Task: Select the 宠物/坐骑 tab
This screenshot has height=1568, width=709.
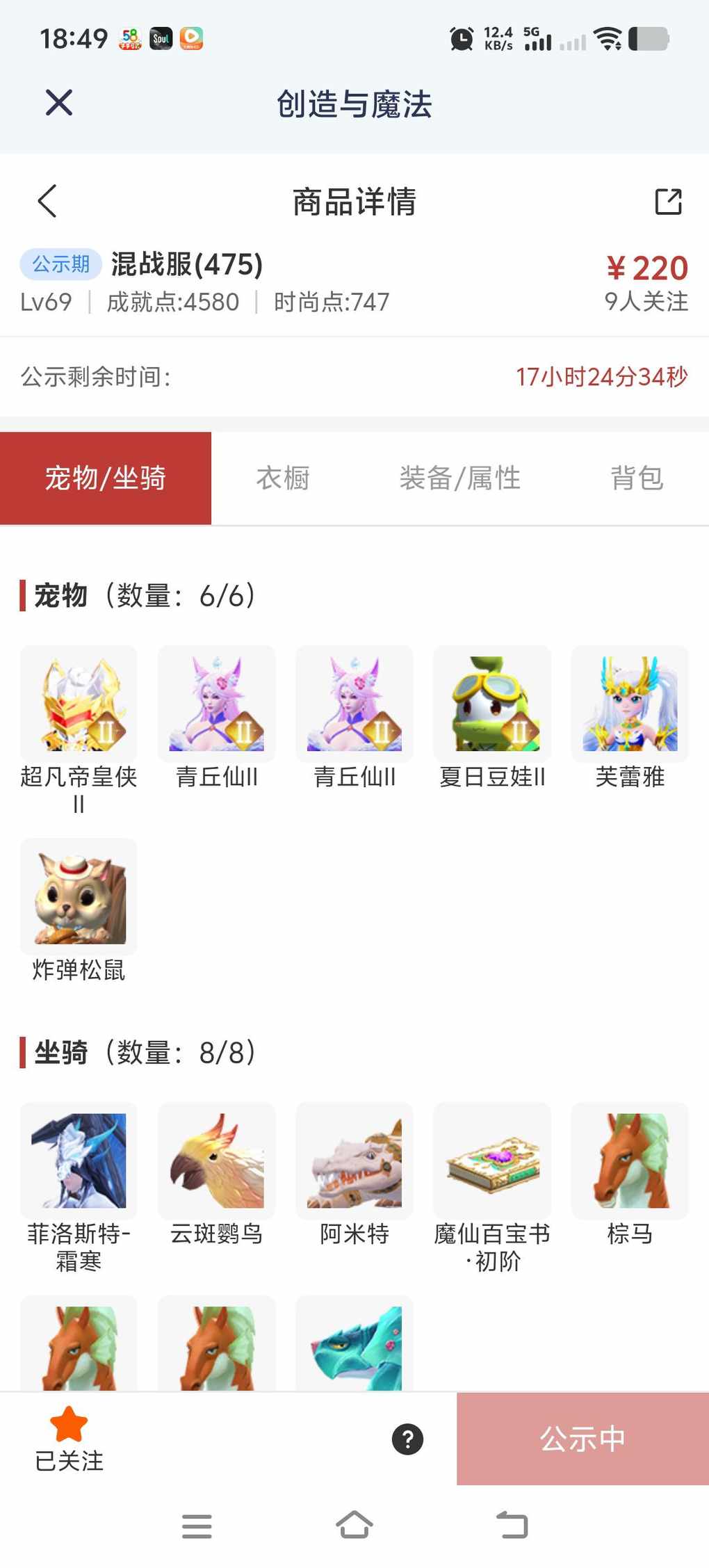Action: tap(106, 478)
